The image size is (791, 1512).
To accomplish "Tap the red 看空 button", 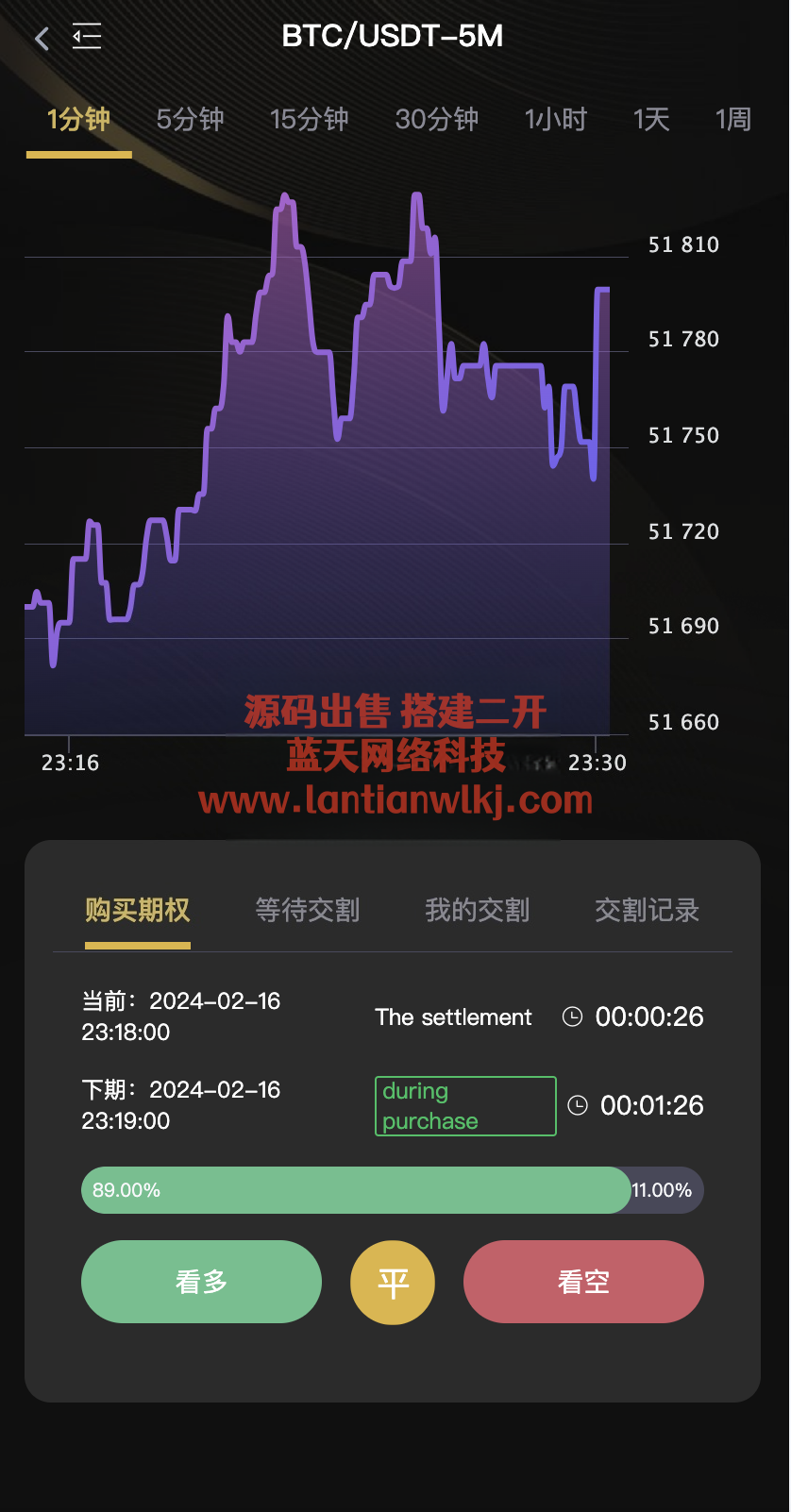I will [x=583, y=1282].
